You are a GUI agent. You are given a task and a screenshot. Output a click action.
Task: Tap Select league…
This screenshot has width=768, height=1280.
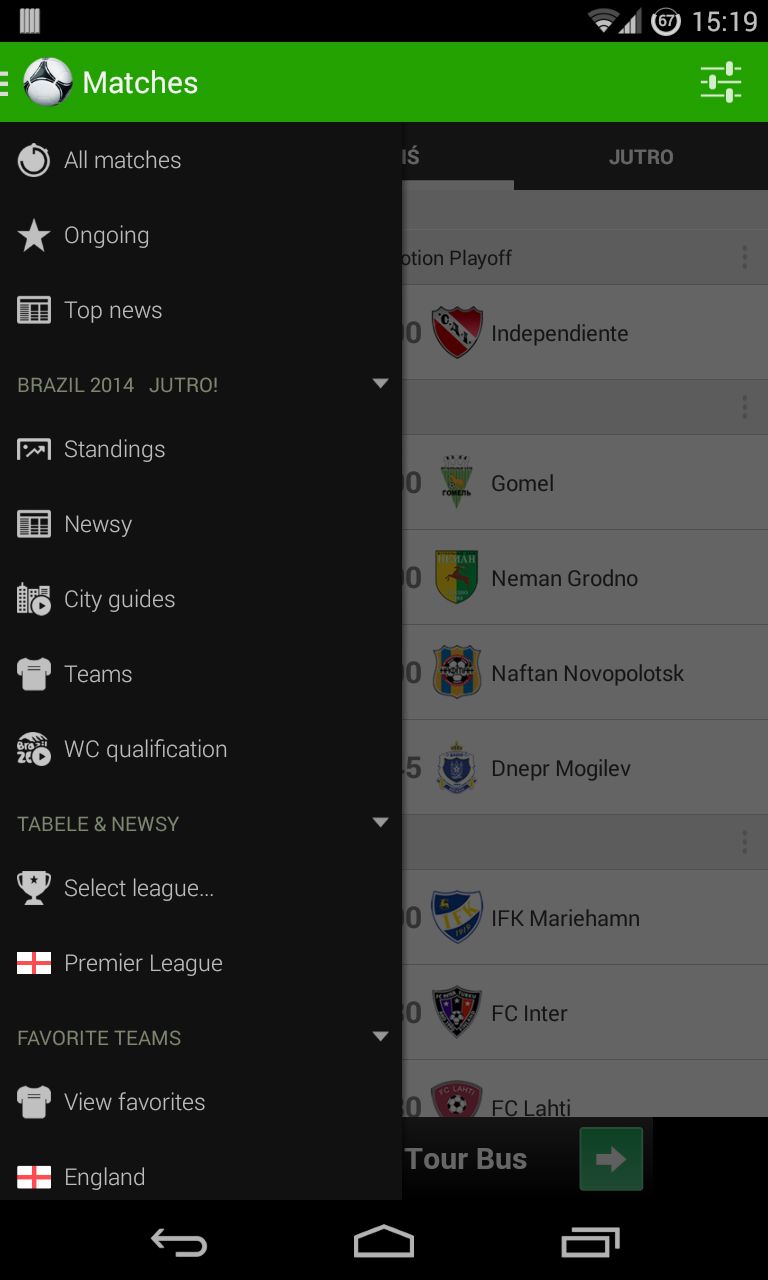(201, 889)
